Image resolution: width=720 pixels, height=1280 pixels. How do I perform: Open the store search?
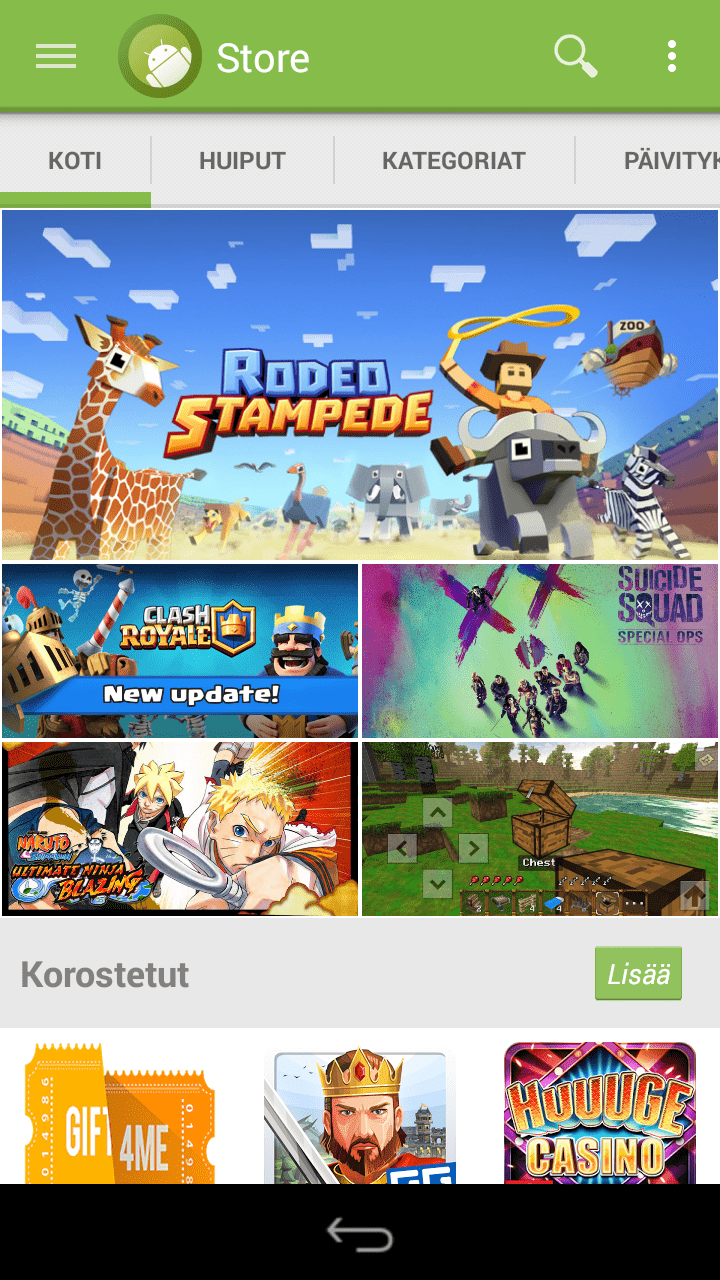576,57
